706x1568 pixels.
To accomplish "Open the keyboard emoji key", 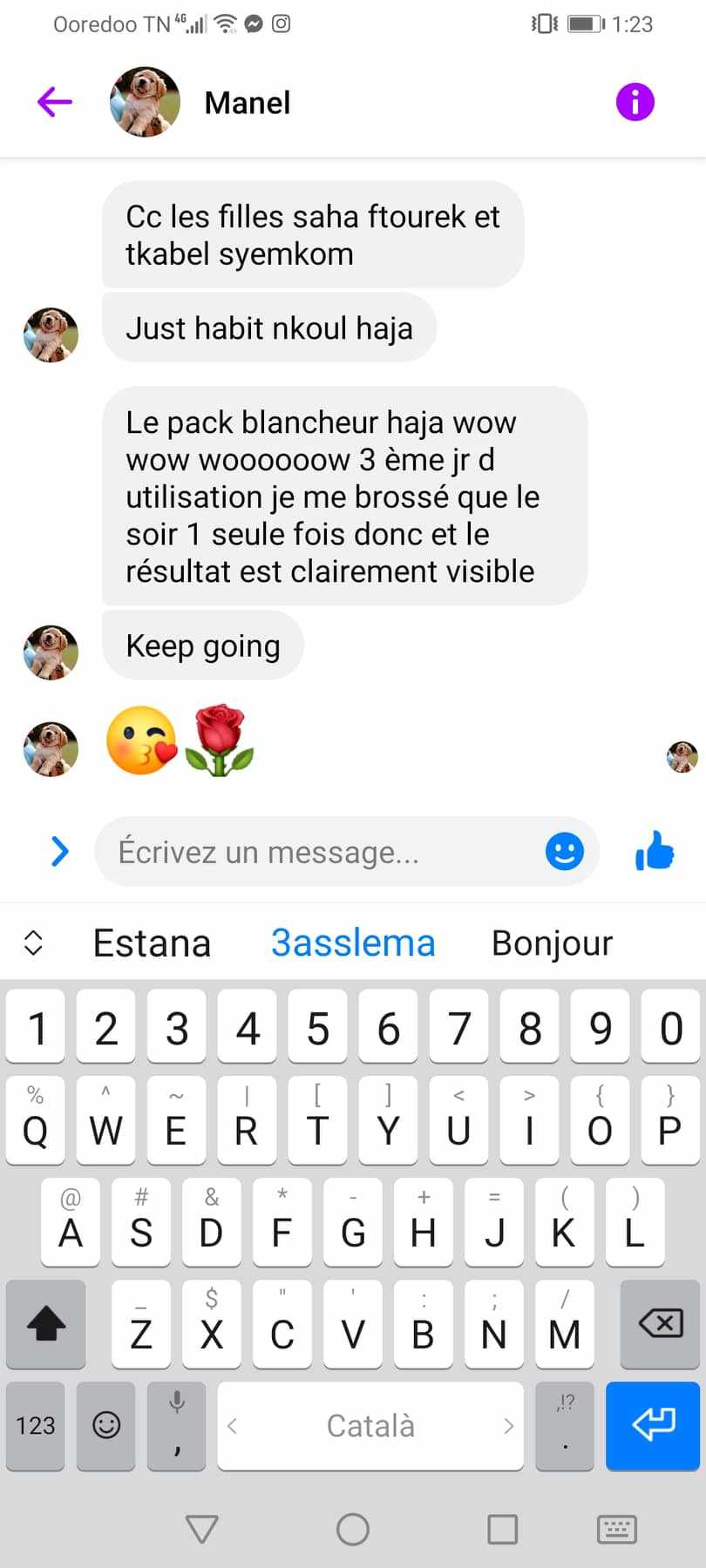I will coord(106,1425).
